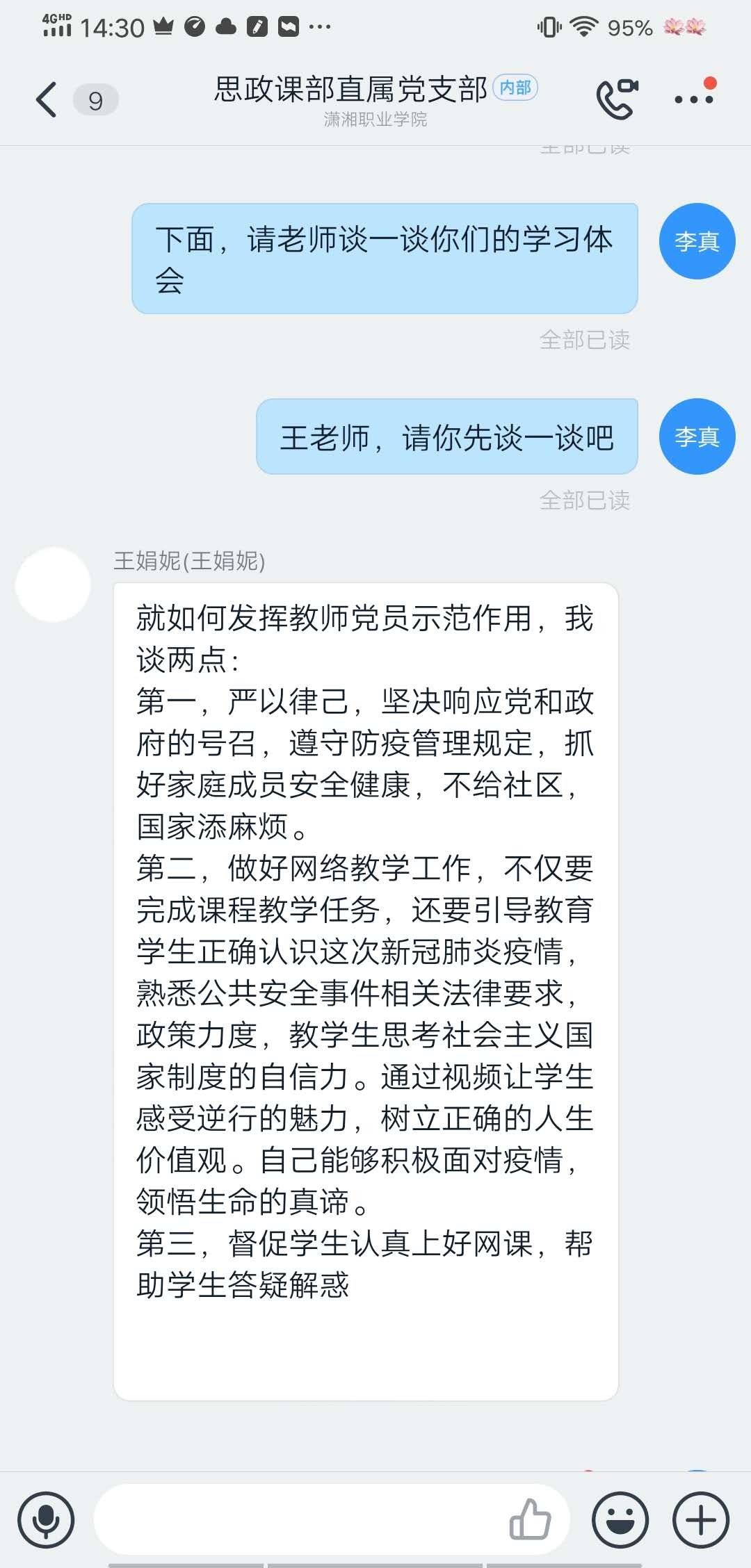Open the emoji picker
This screenshot has height=1568, width=751.
click(620, 1519)
